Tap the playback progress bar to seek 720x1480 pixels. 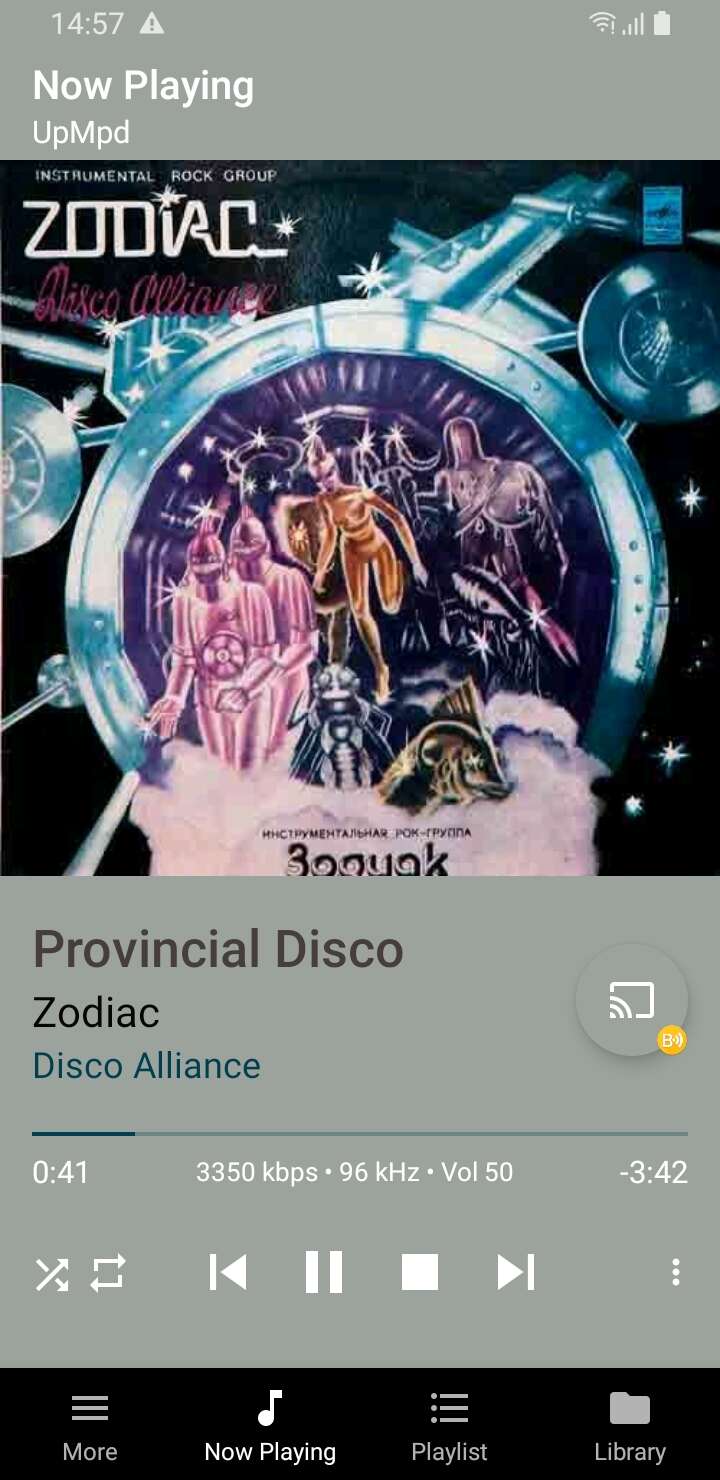(360, 1134)
